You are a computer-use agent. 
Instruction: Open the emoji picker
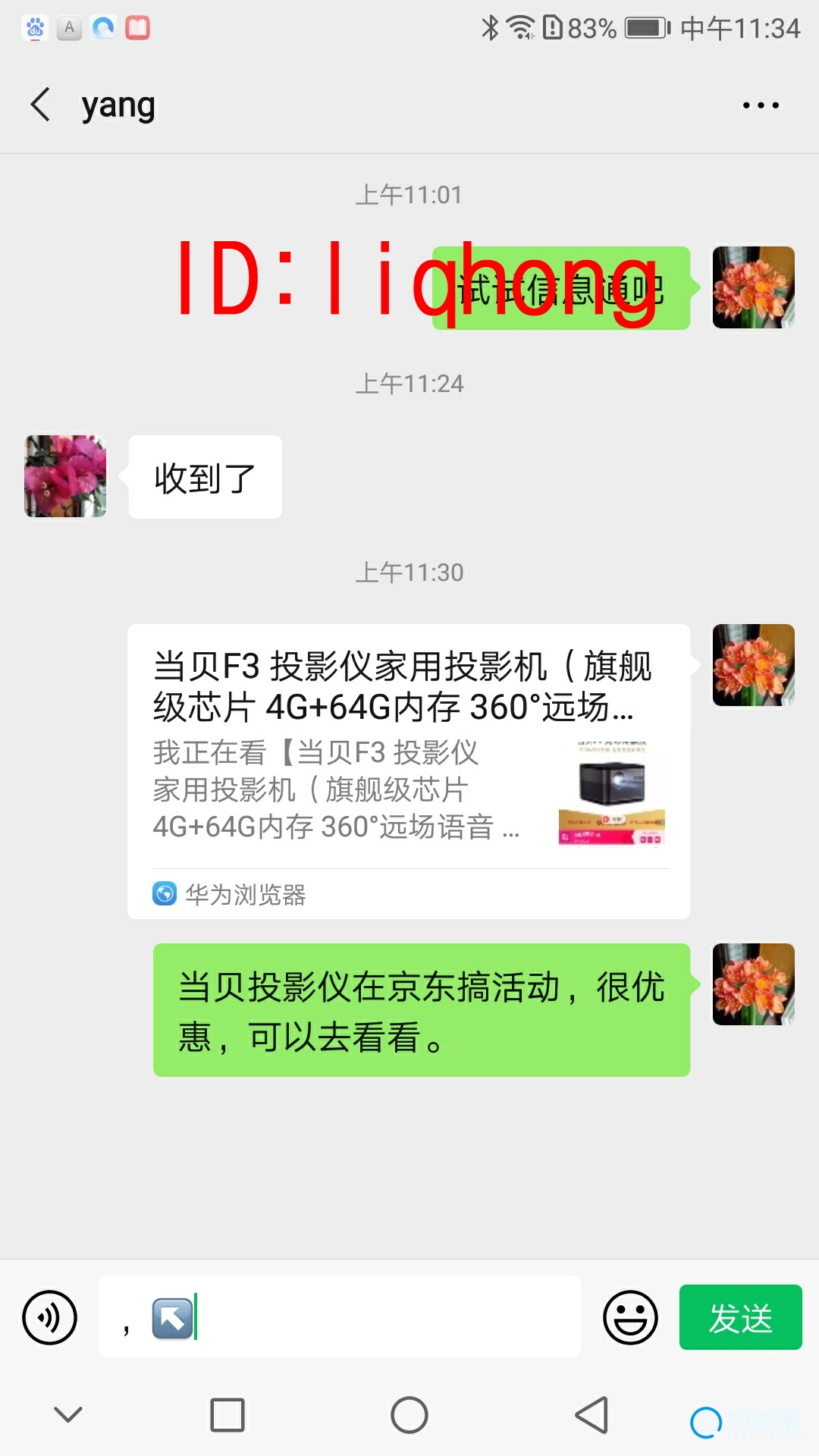point(630,1317)
